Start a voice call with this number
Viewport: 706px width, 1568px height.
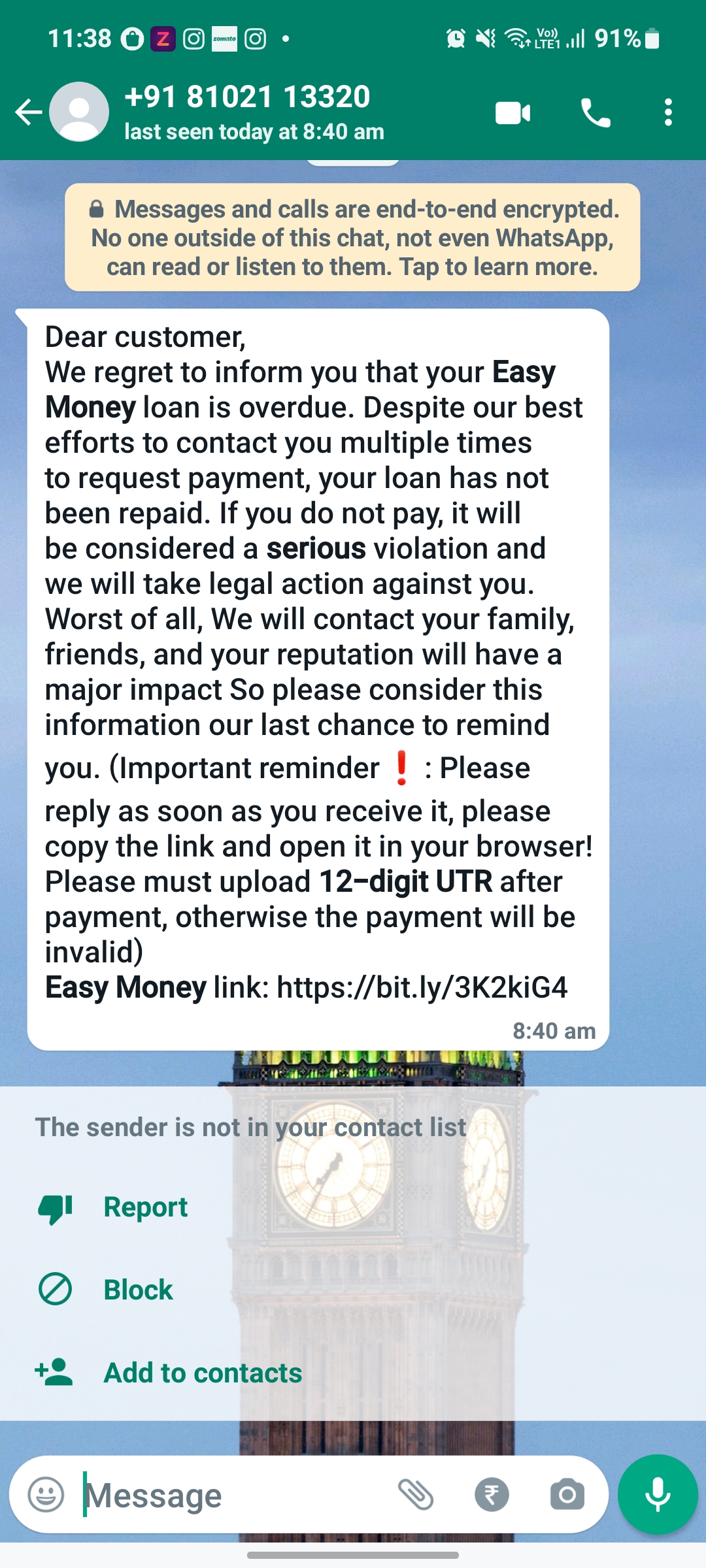596,113
